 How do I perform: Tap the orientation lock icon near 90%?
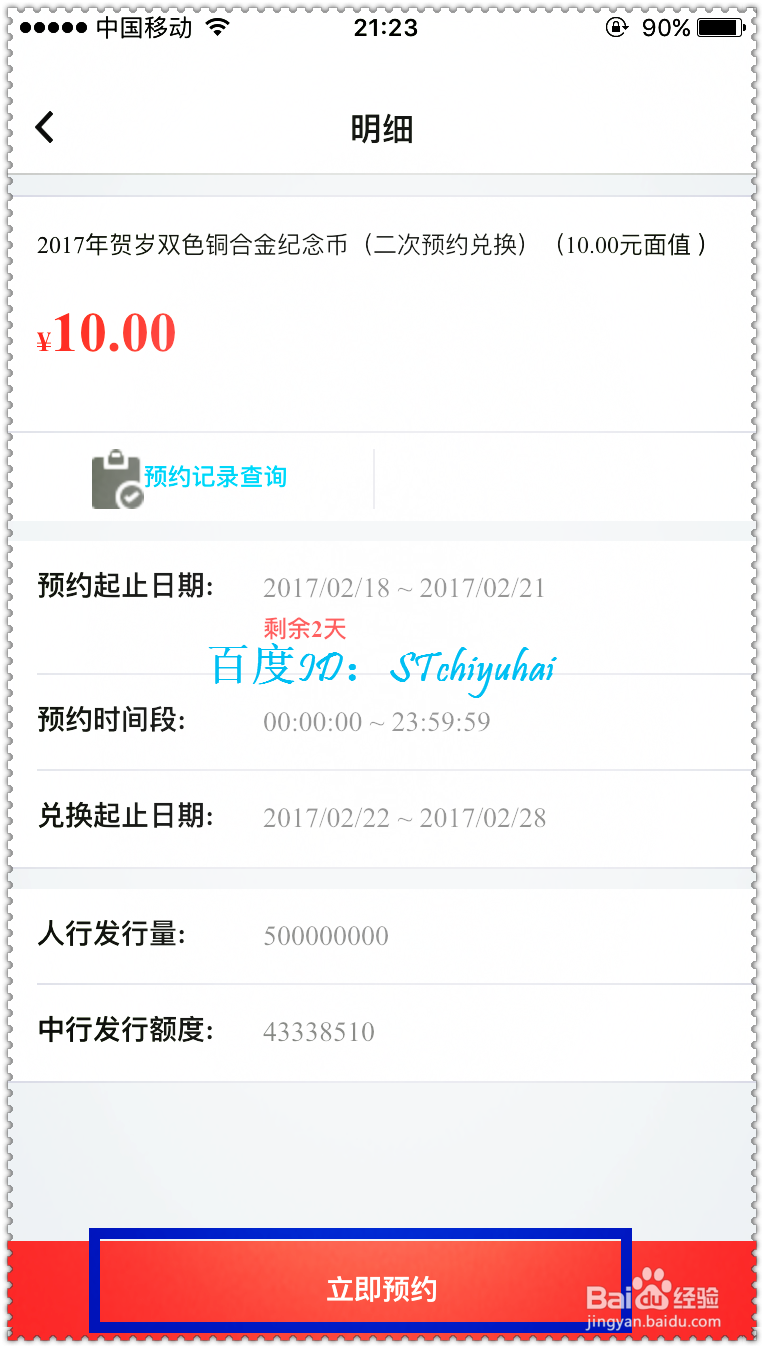coord(617,27)
